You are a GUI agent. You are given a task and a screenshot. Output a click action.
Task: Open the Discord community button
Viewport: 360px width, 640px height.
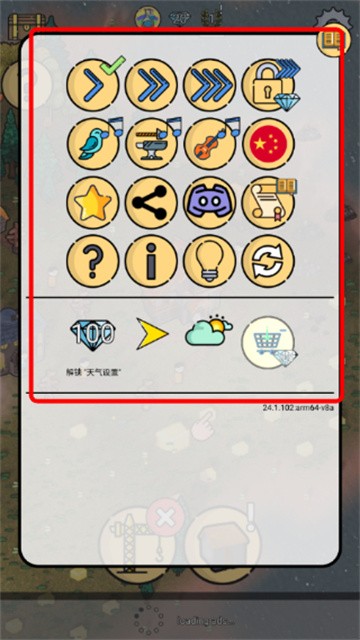click(x=209, y=202)
